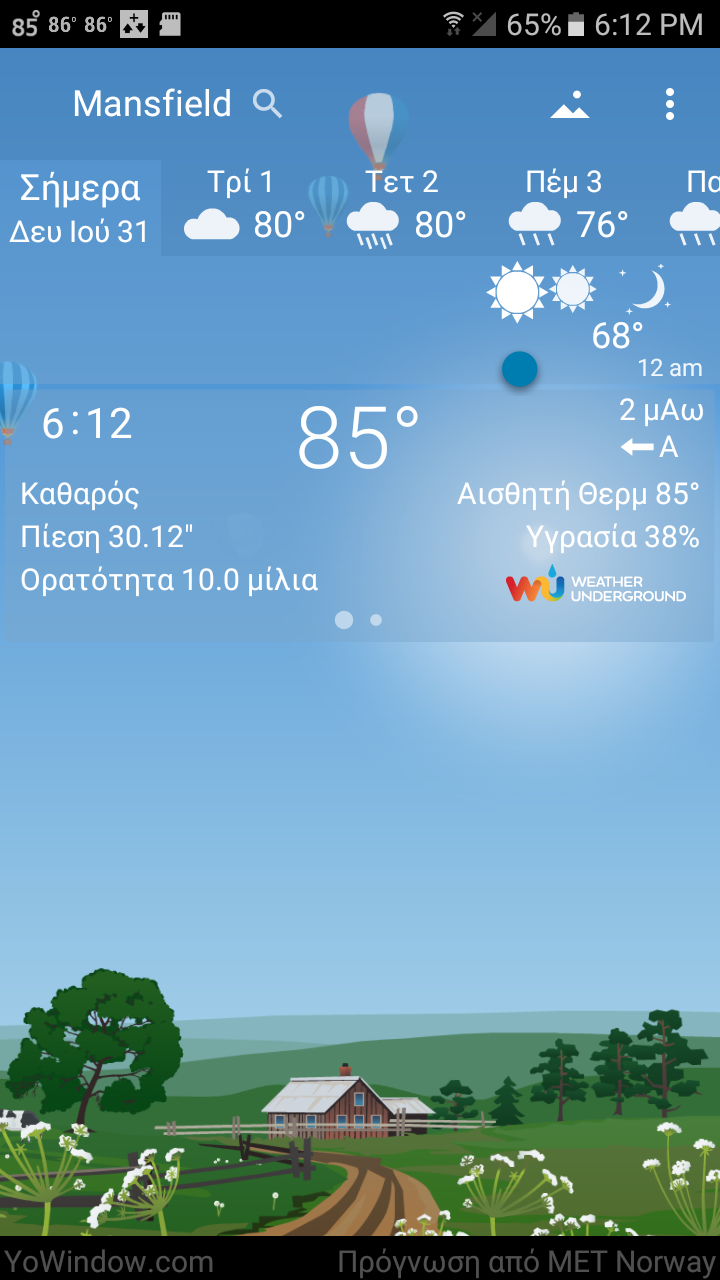Switch to the second info page dot
The width and height of the screenshot is (720, 1280).
click(x=376, y=620)
